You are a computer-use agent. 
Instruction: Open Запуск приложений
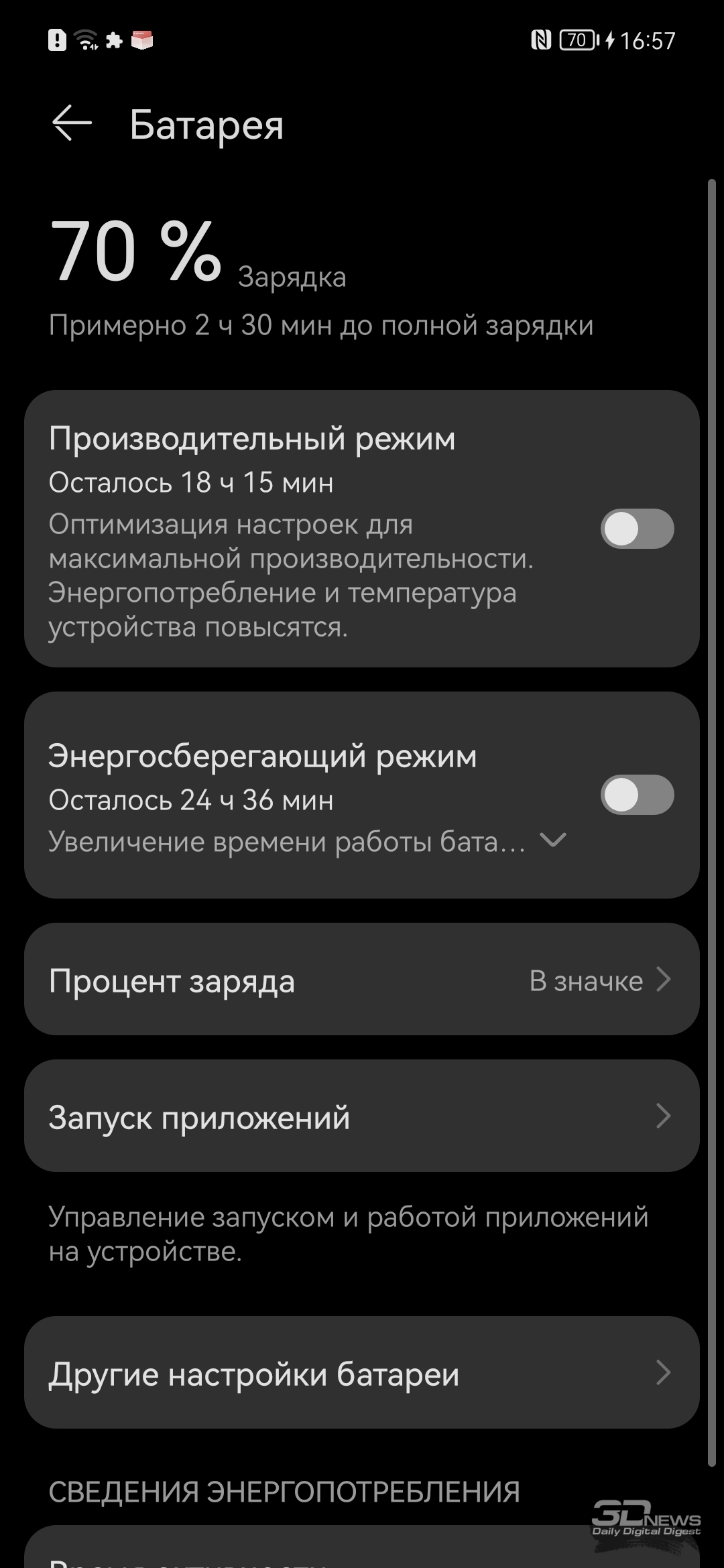[362, 1116]
